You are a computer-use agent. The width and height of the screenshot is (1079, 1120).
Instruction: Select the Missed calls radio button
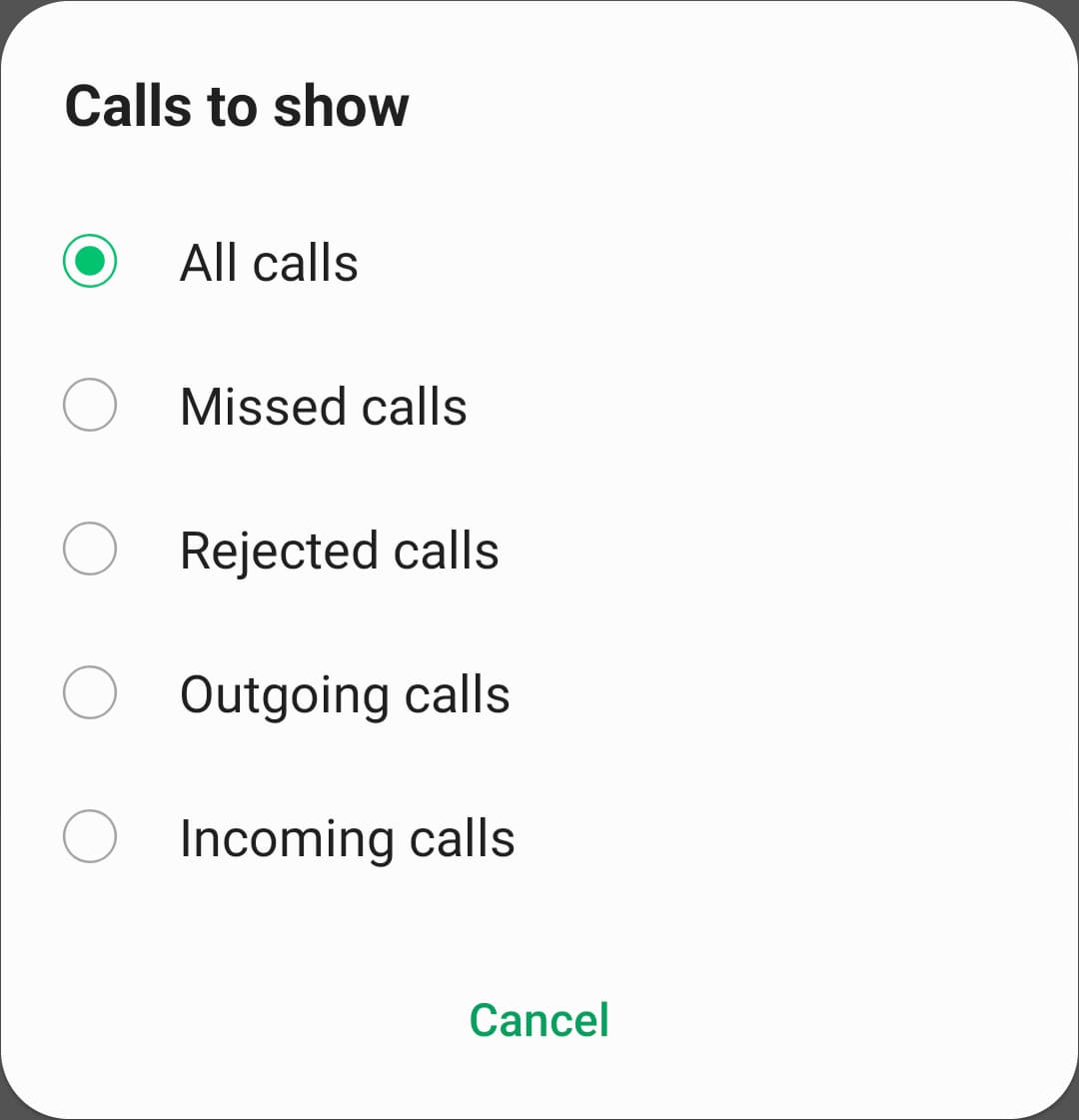coord(89,406)
